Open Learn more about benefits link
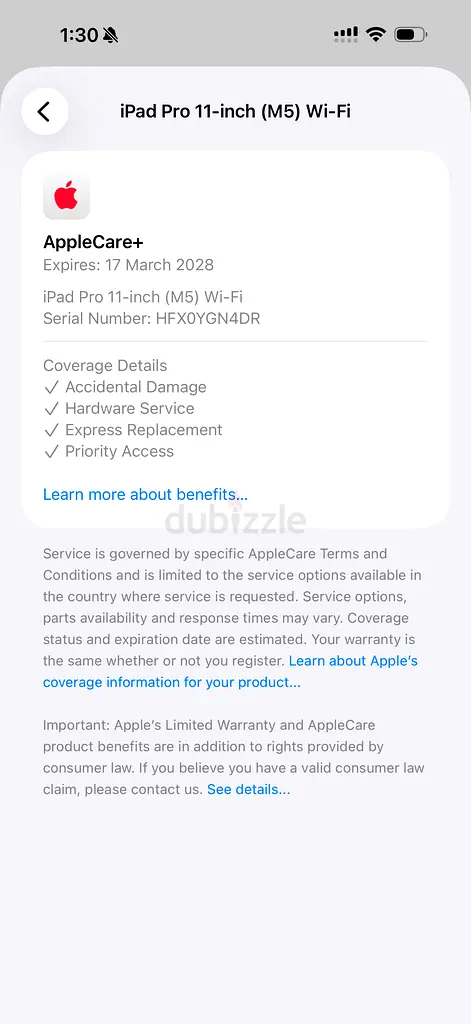Screen dimensions: 471x1024 [x=145, y=494]
